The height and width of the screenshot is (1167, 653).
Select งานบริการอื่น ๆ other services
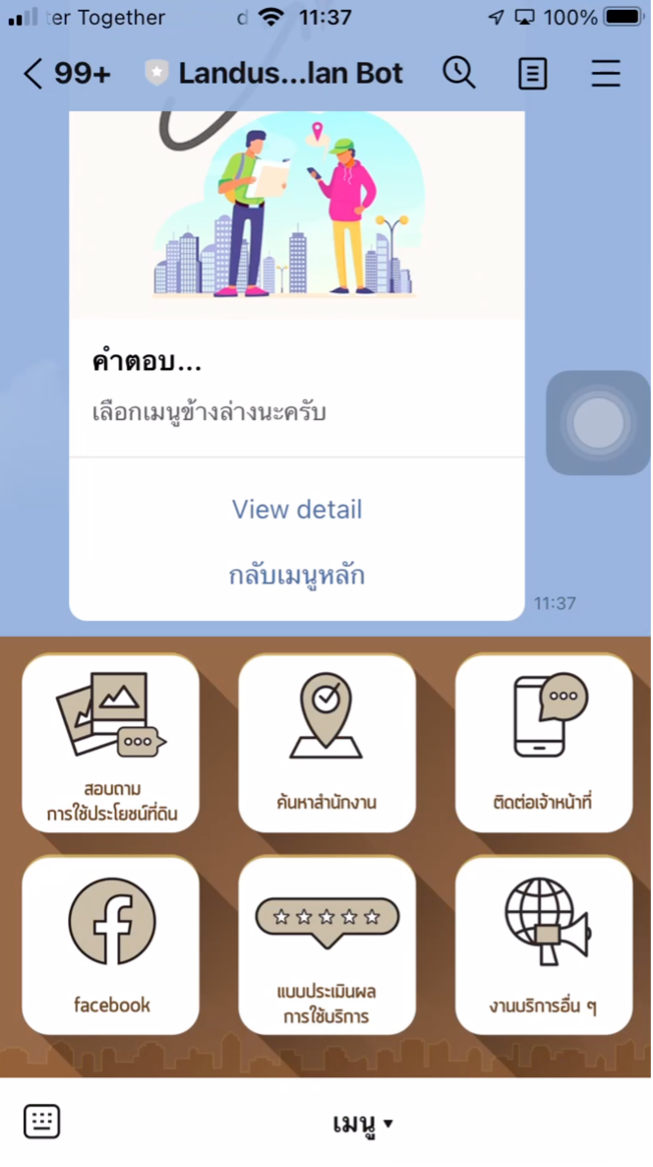[x=544, y=946]
